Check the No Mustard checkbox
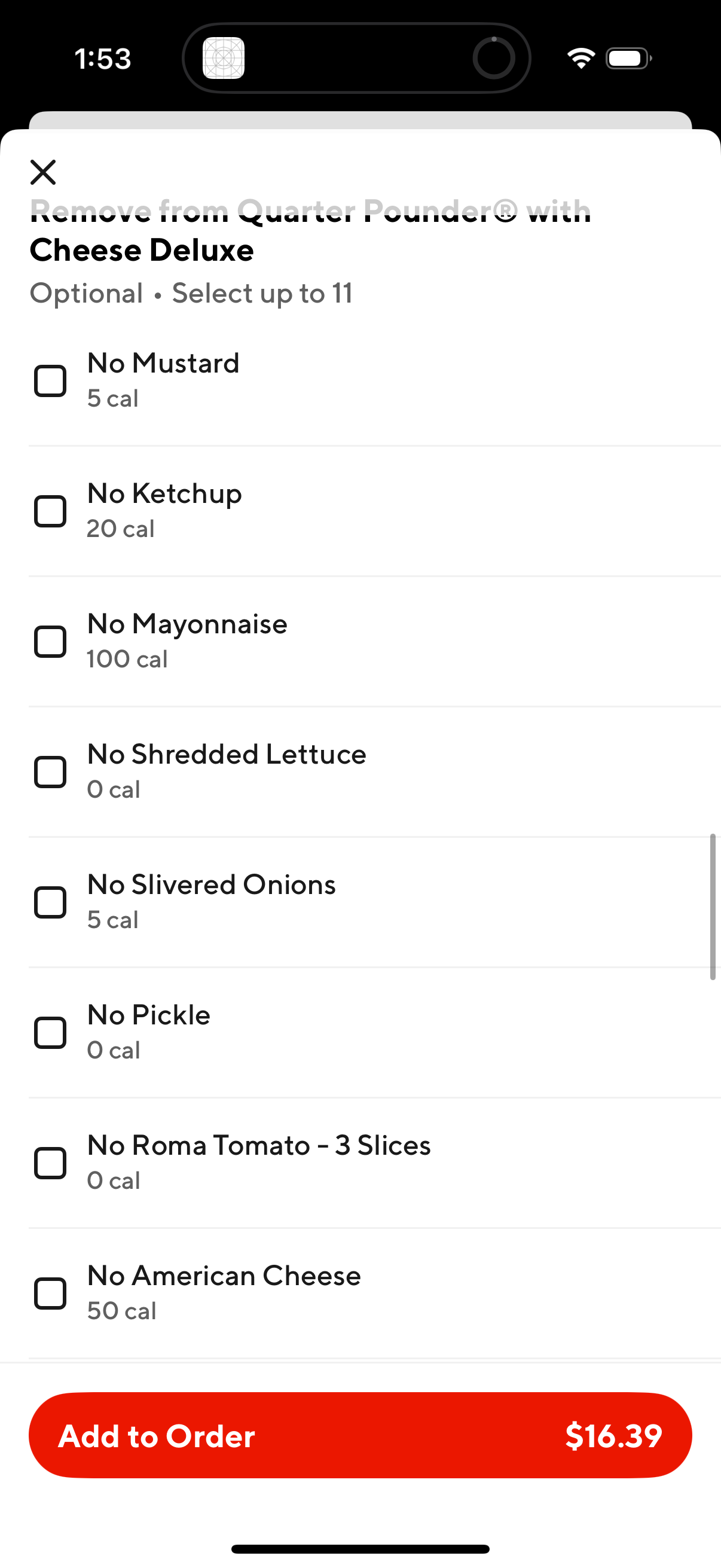 pyautogui.click(x=51, y=380)
